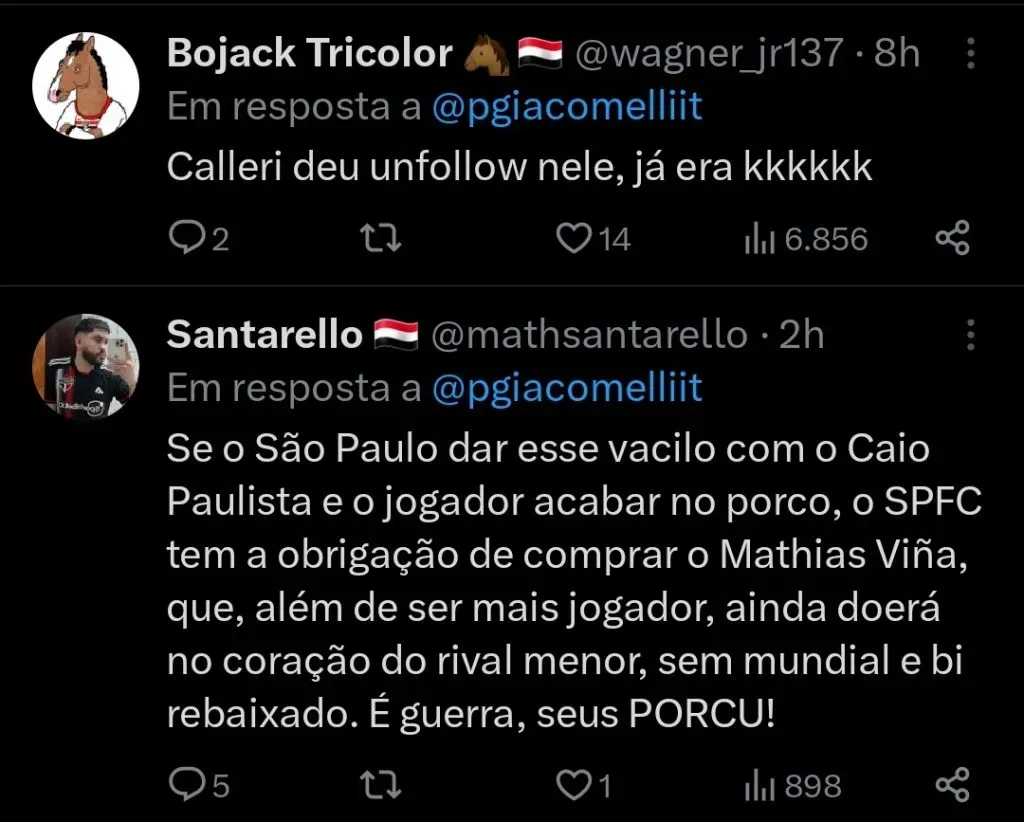Like Bojack Tricolor's tweet

pyautogui.click(x=573, y=239)
